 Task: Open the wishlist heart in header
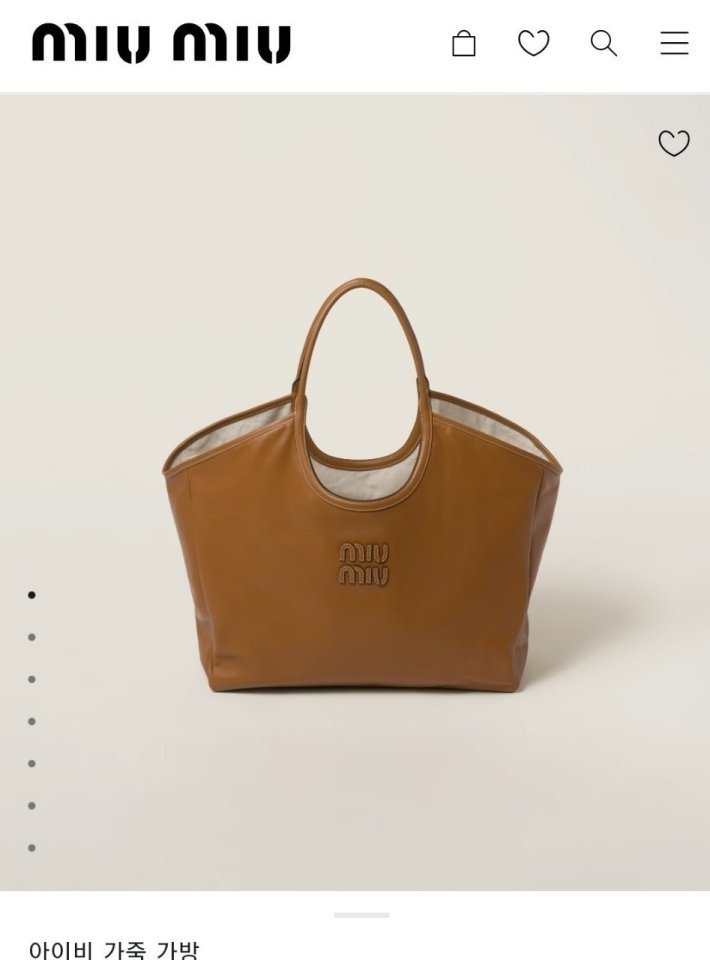click(x=533, y=43)
